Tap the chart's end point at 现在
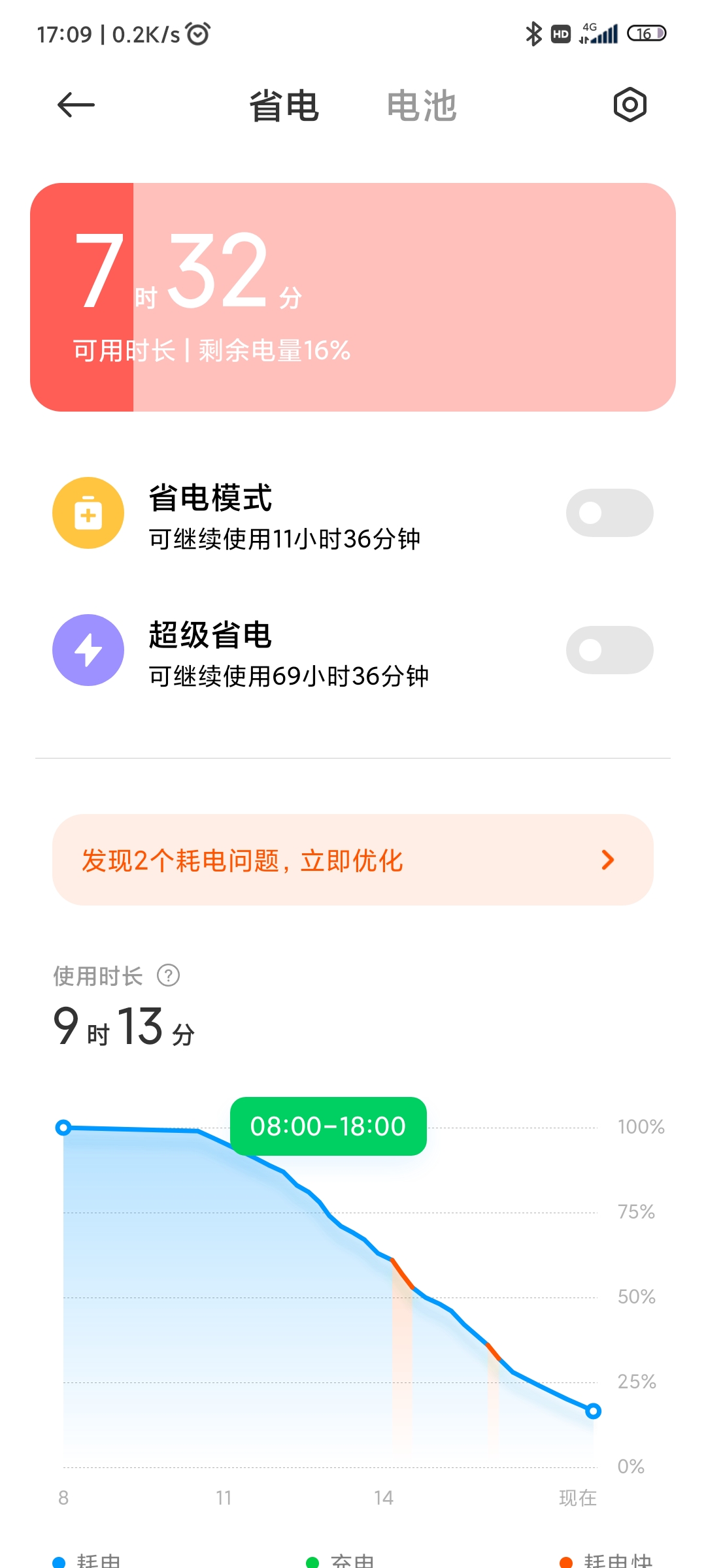 click(593, 1411)
